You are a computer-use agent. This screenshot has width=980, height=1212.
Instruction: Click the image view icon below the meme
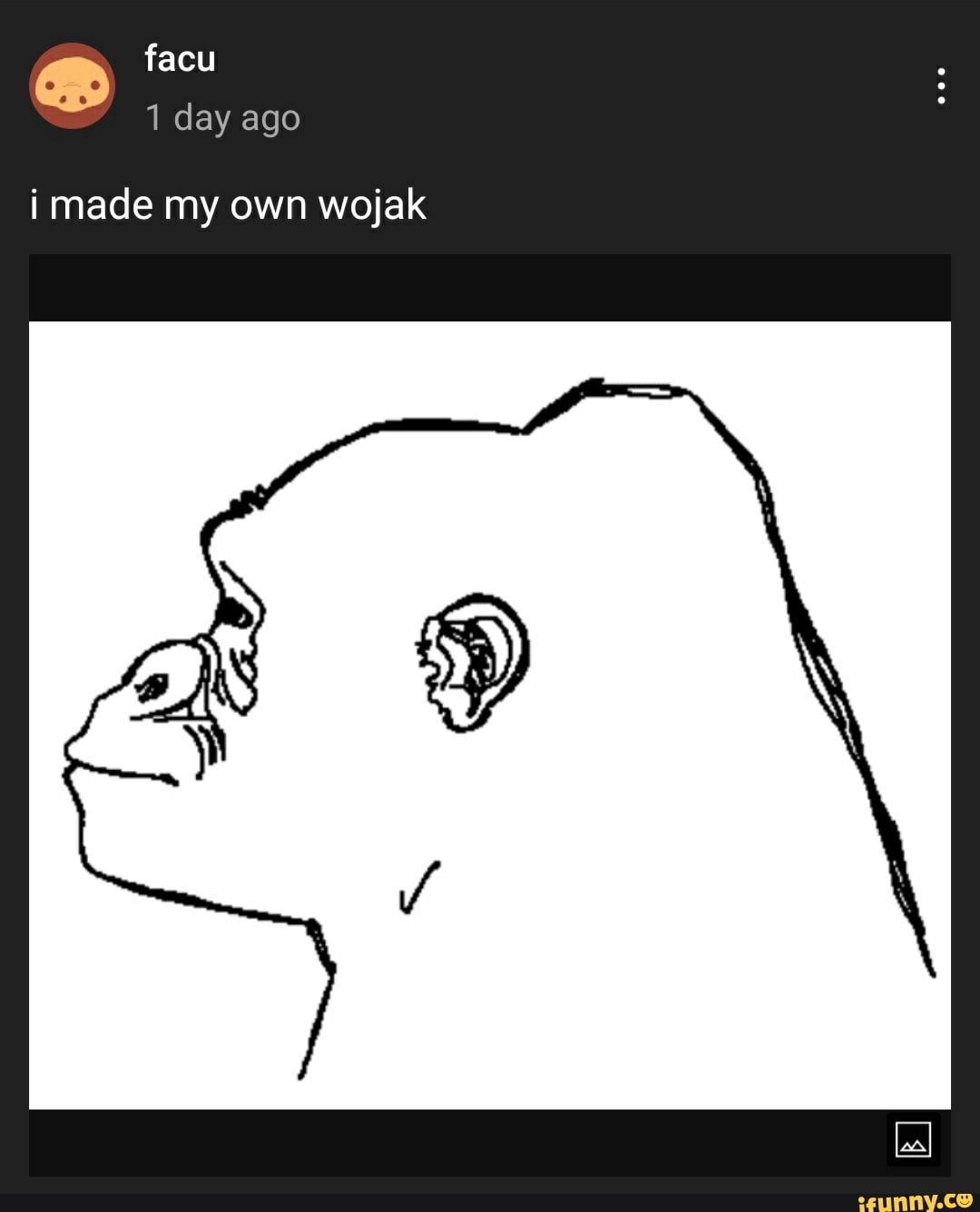point(911,1141)
